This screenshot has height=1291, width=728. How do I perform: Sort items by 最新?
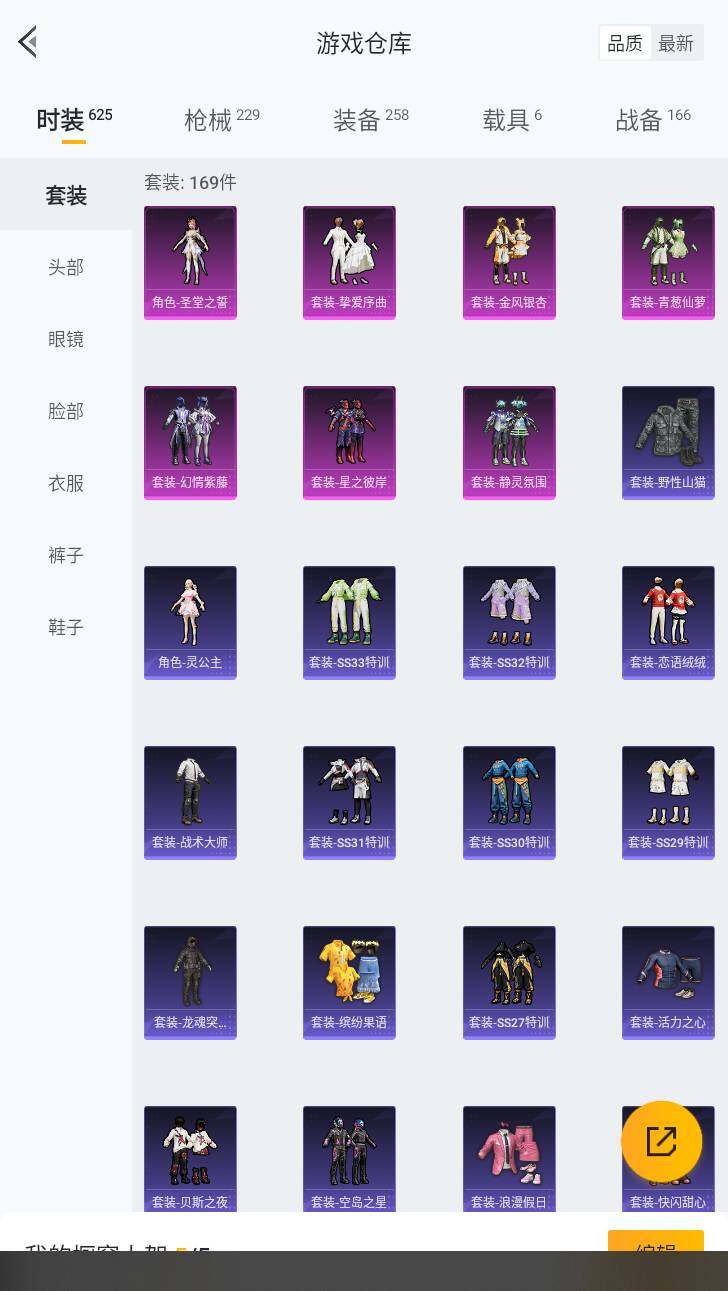[676, 43]
